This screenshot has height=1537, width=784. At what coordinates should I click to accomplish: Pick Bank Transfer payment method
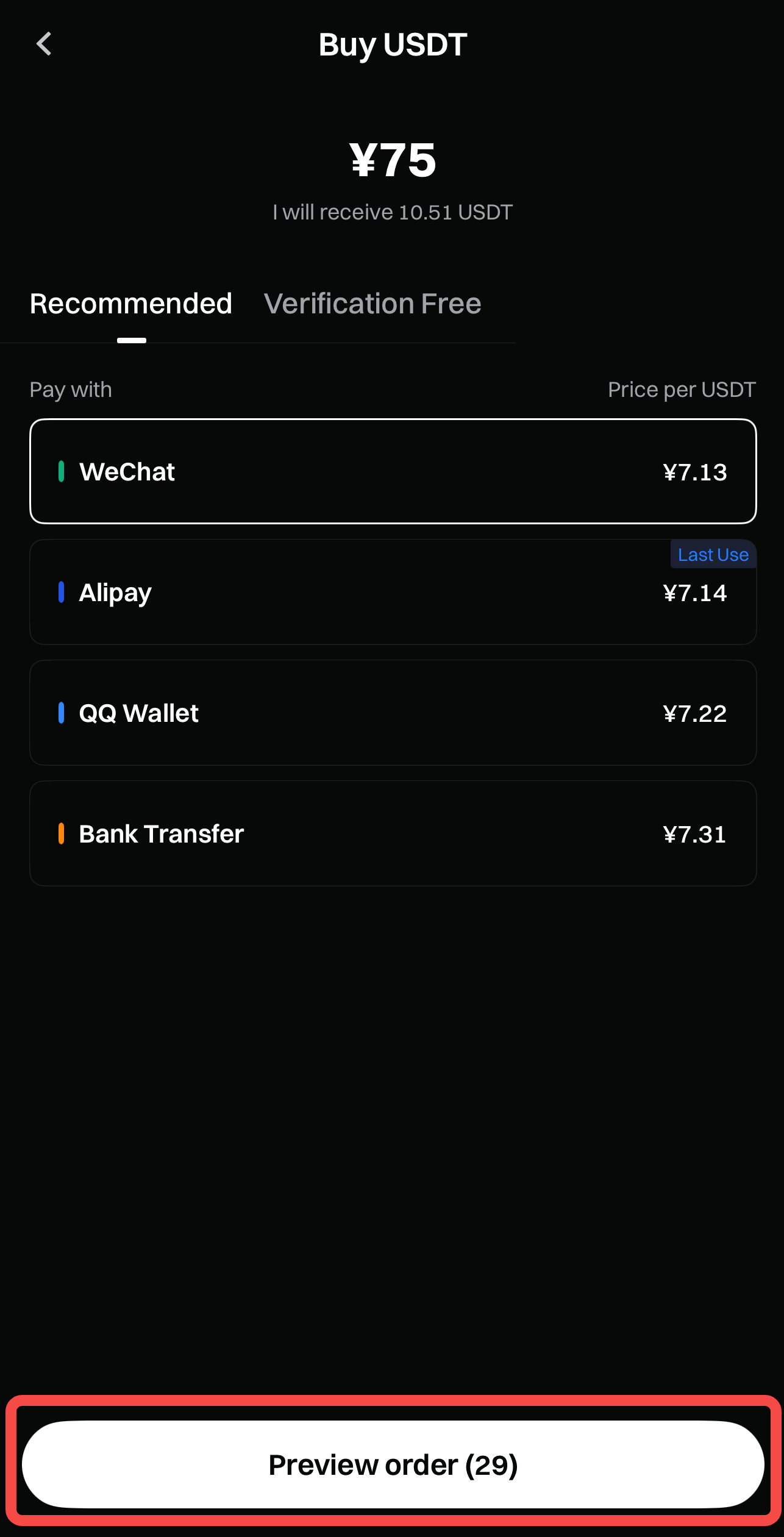(x=393, y=833)
